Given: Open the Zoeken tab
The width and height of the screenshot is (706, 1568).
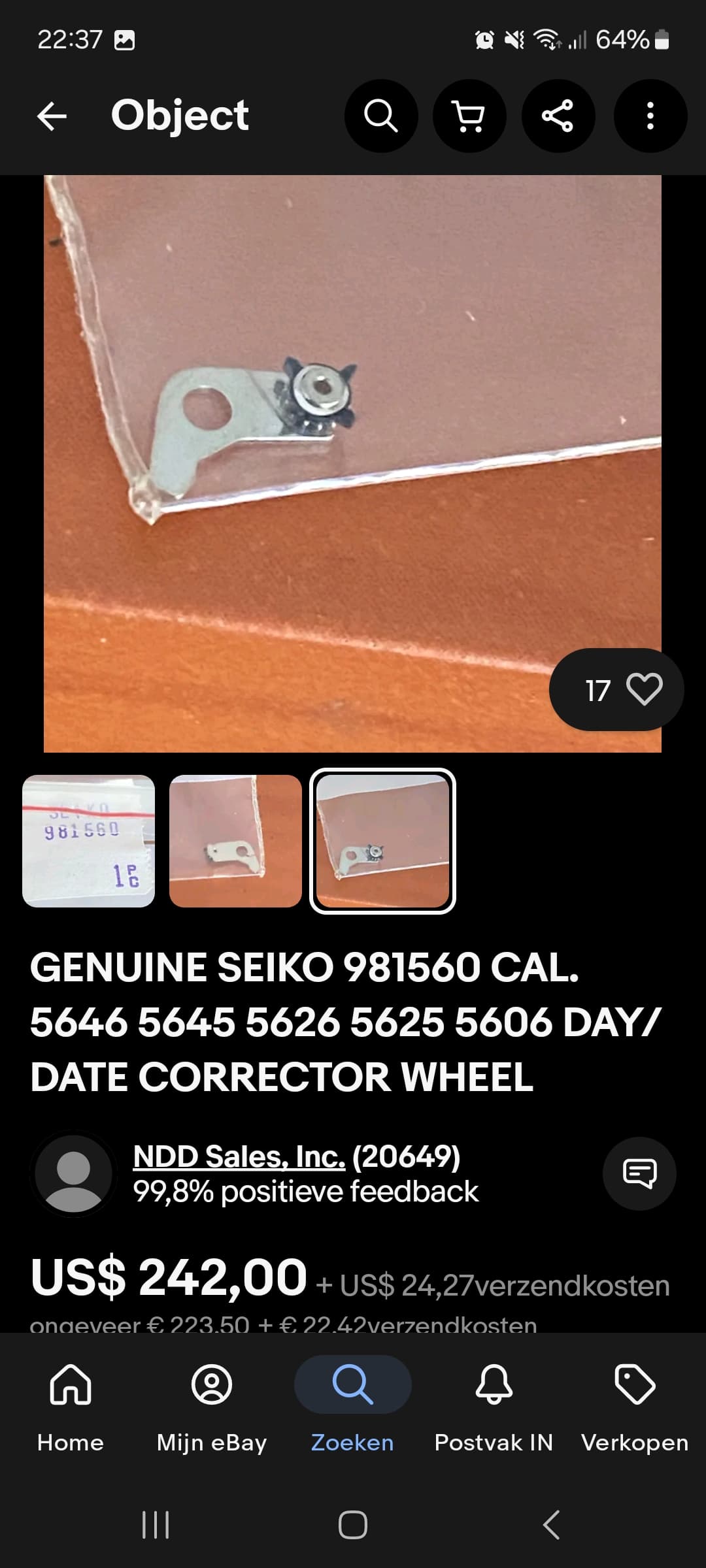Looking at the screenshot, I should coord(352,1404).
